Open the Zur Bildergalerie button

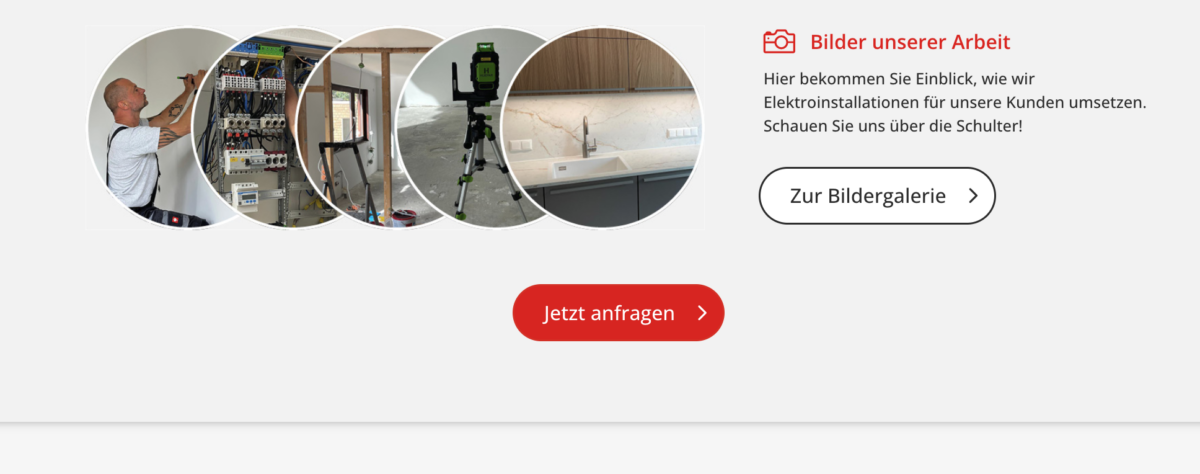(877, 196)
